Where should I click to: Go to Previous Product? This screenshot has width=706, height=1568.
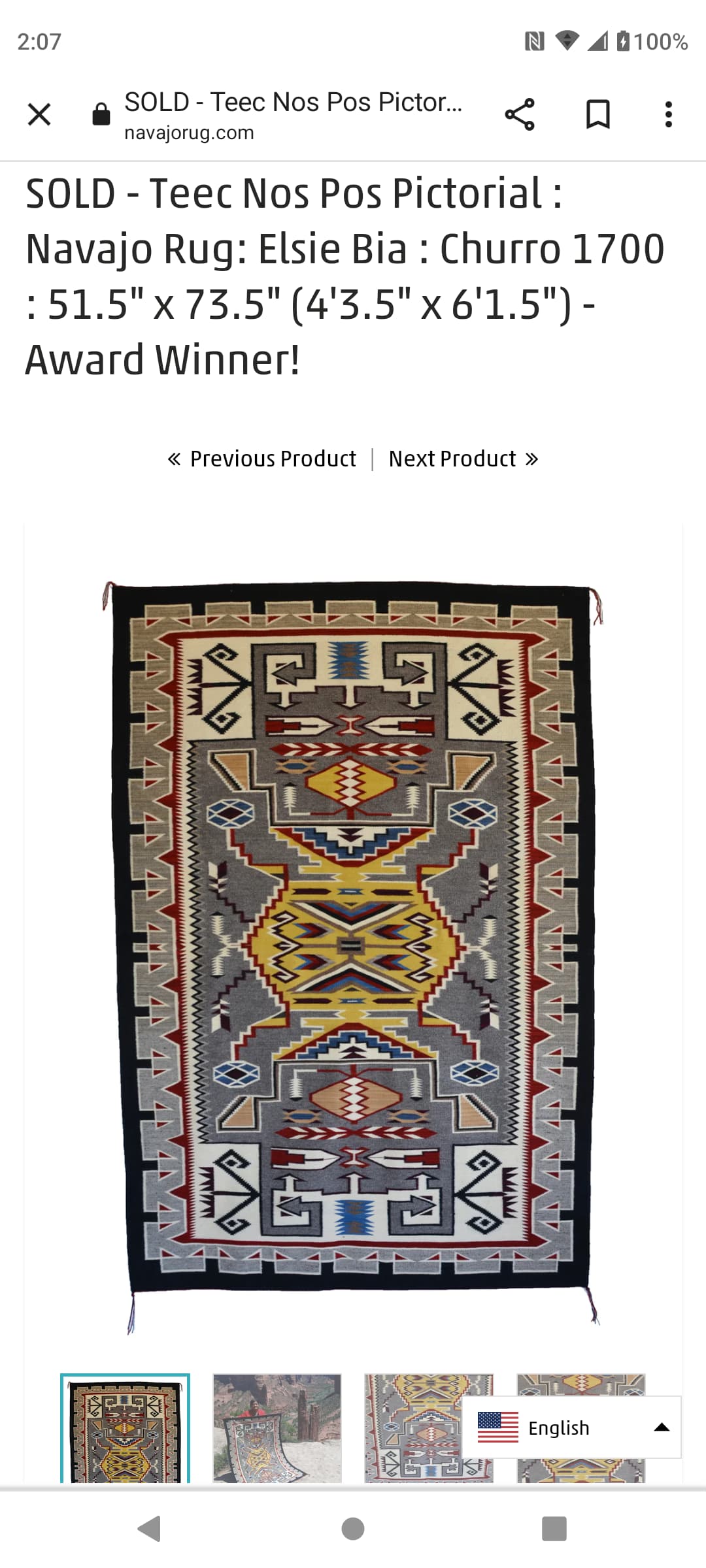click(x=261, y=459)
